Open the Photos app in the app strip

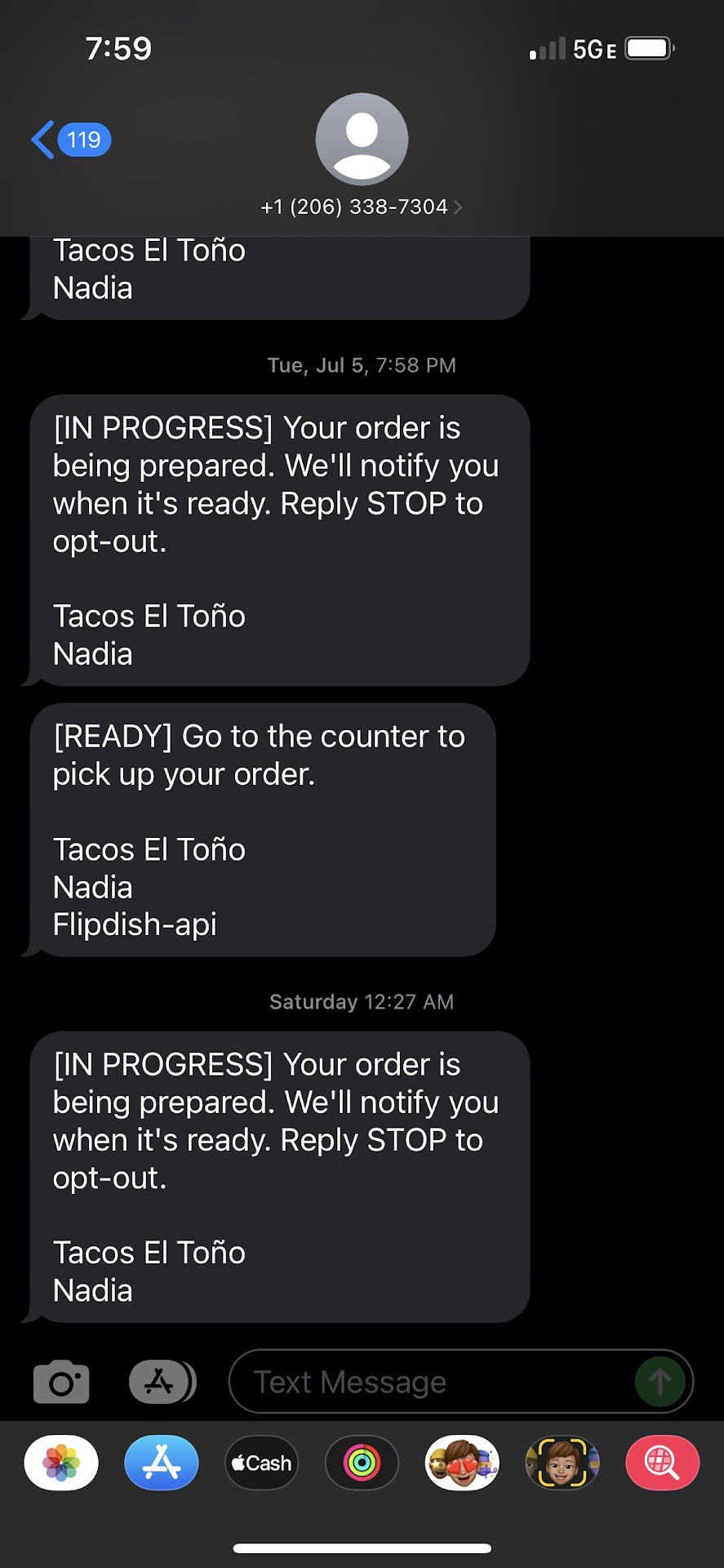coord(62,1463)
